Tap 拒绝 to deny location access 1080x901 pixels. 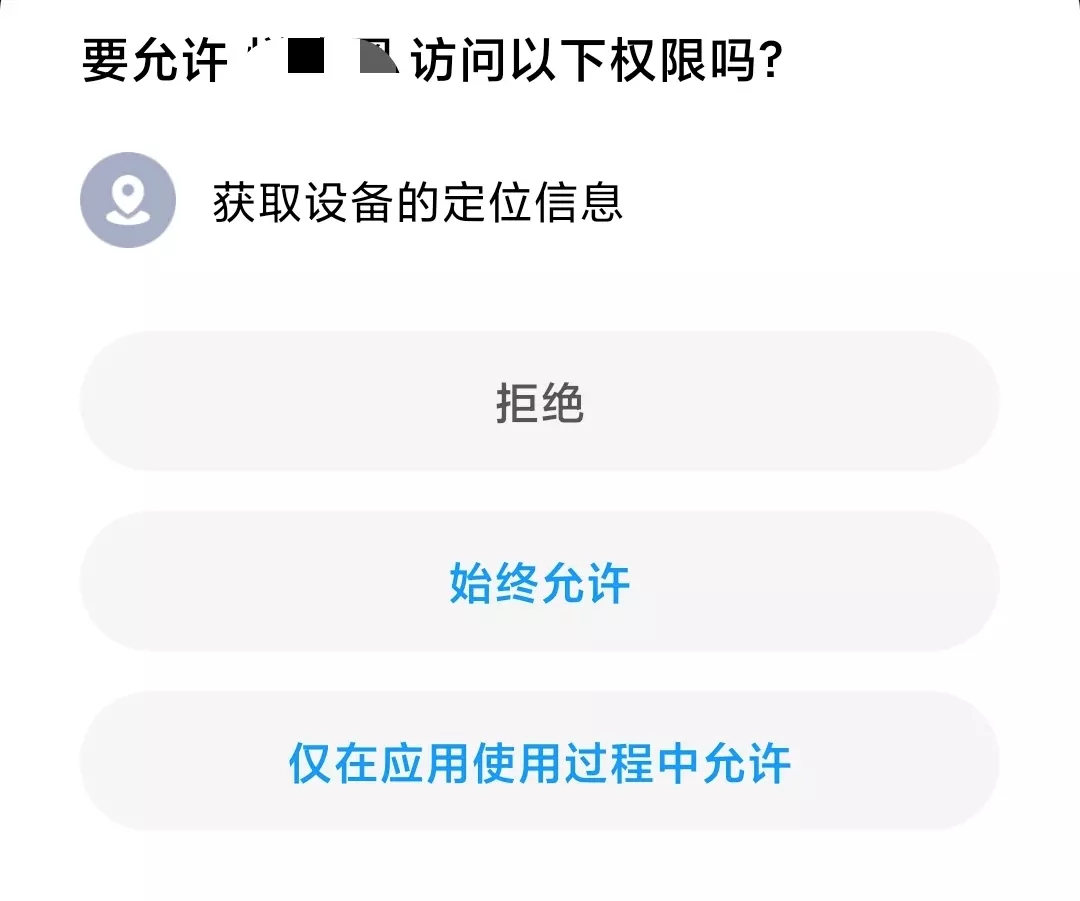(539, 402)
